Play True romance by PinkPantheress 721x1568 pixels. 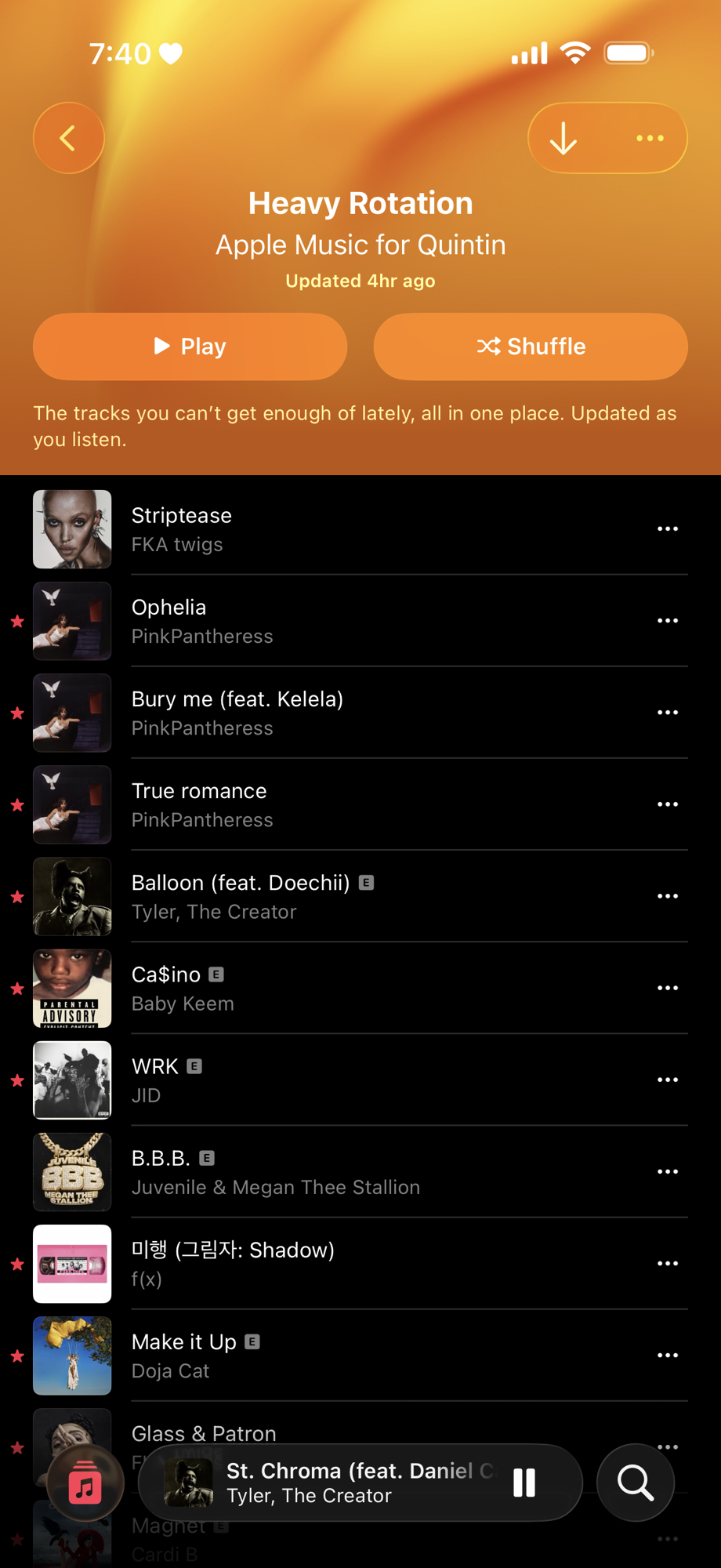point(313,804)
